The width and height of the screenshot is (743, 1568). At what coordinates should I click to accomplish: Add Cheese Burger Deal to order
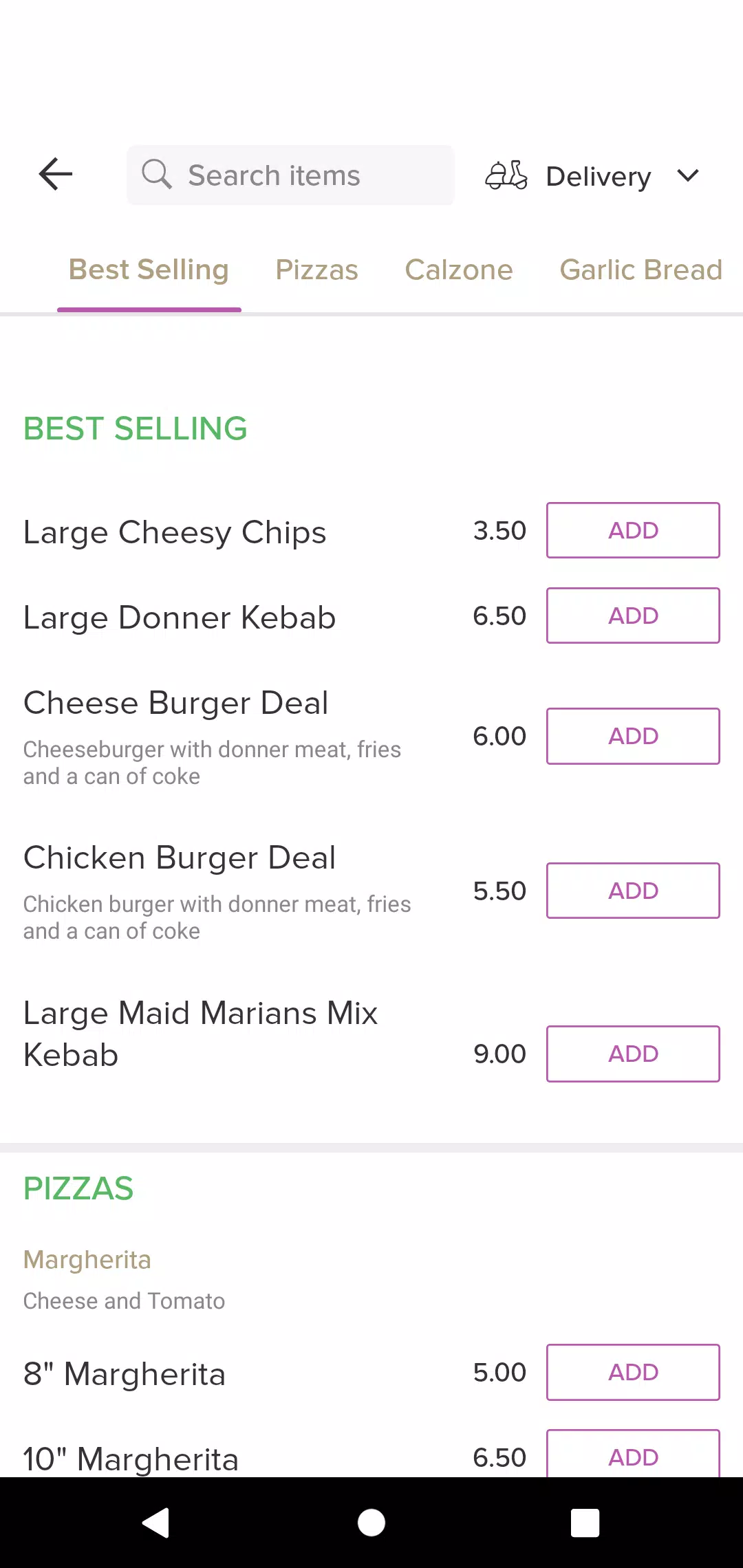633,736
